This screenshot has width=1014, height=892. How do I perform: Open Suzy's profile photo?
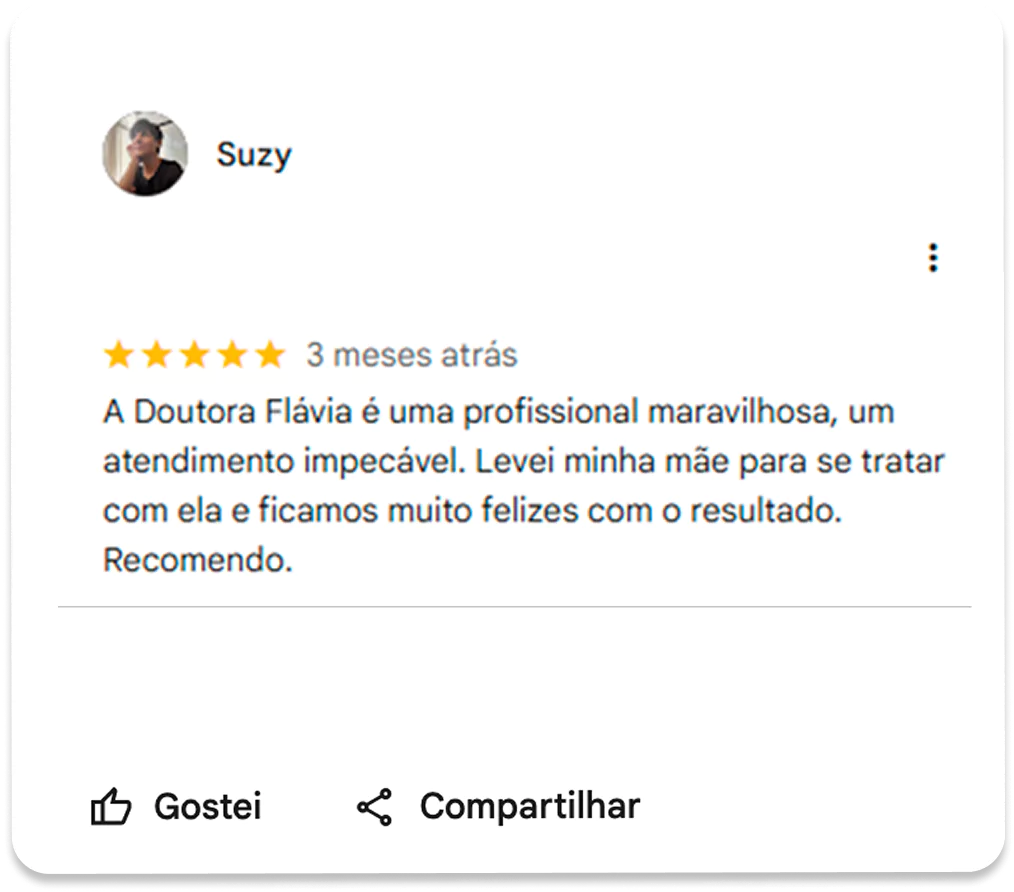(145, 154)
